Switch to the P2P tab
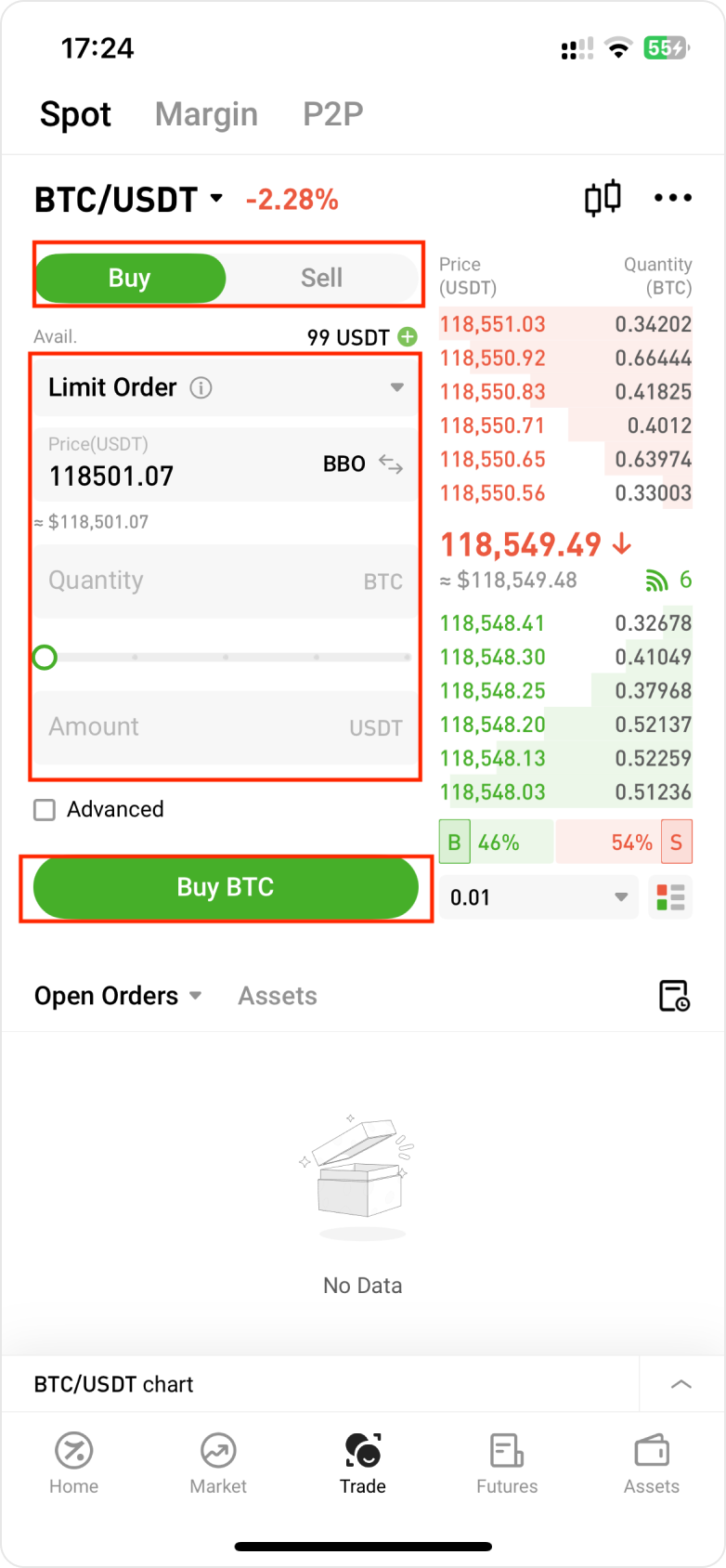726x1568 pixels. 333,114
